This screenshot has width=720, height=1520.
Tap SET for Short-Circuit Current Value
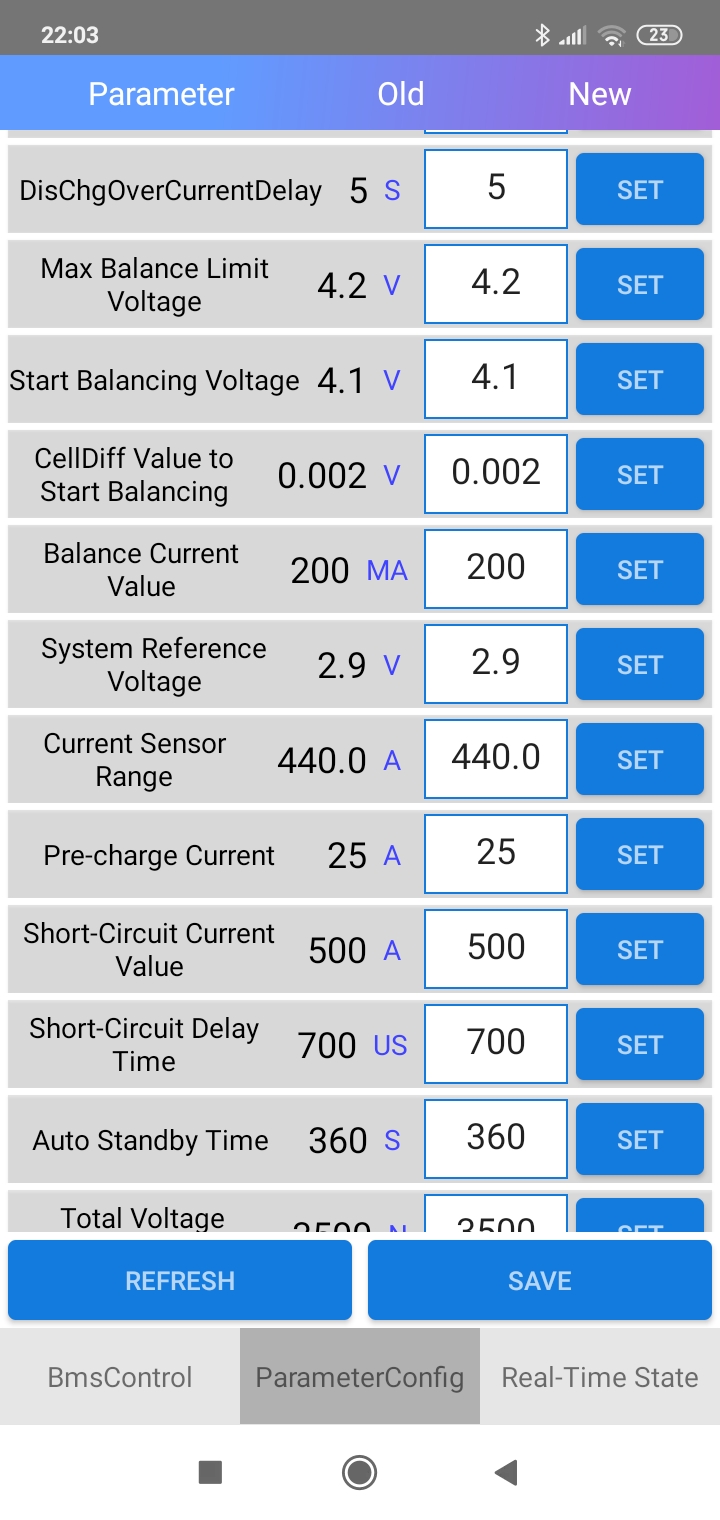point(640,949)
